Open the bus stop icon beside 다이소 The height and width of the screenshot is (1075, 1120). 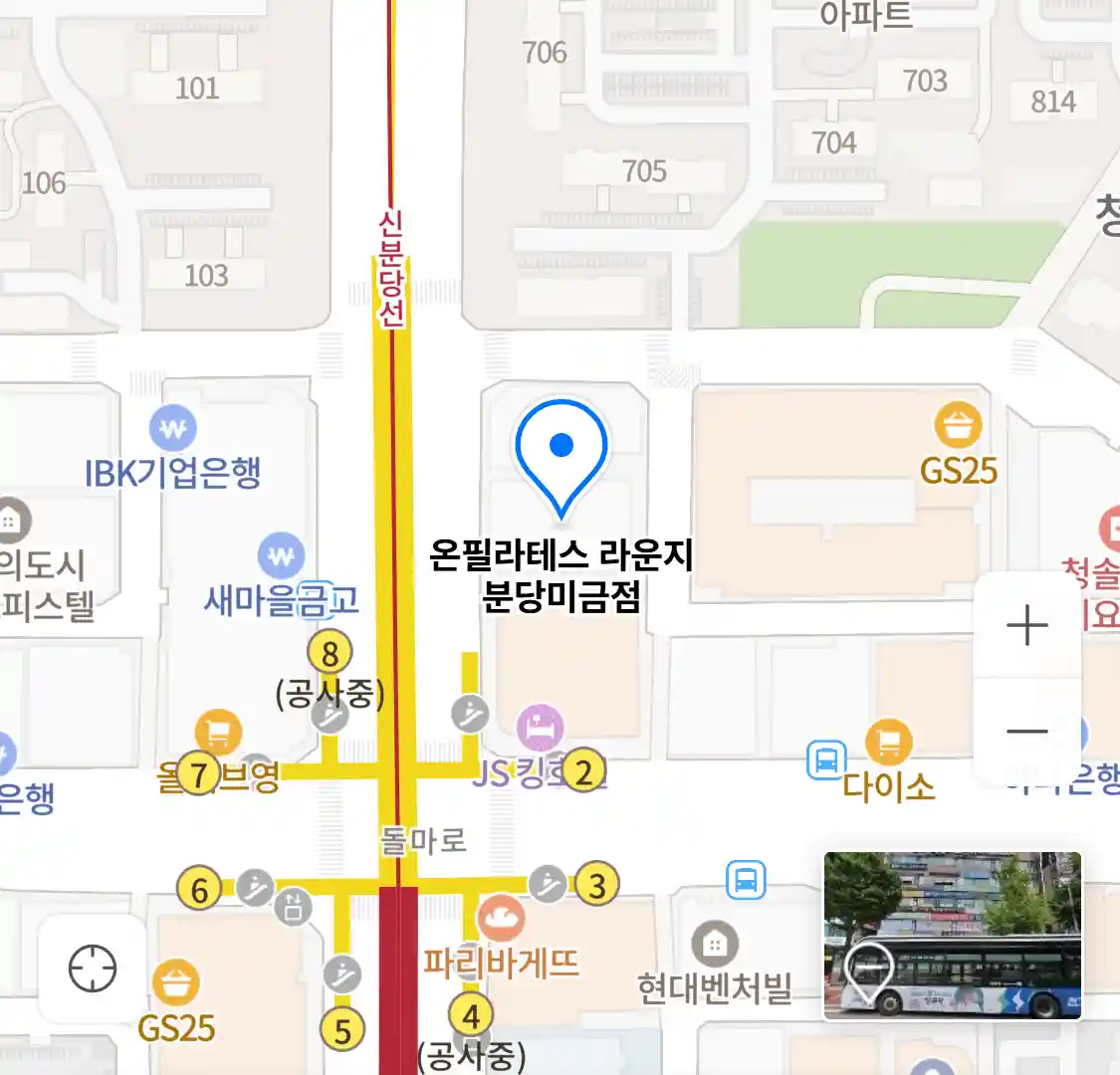pyautogui.click(x=825, y=760)
